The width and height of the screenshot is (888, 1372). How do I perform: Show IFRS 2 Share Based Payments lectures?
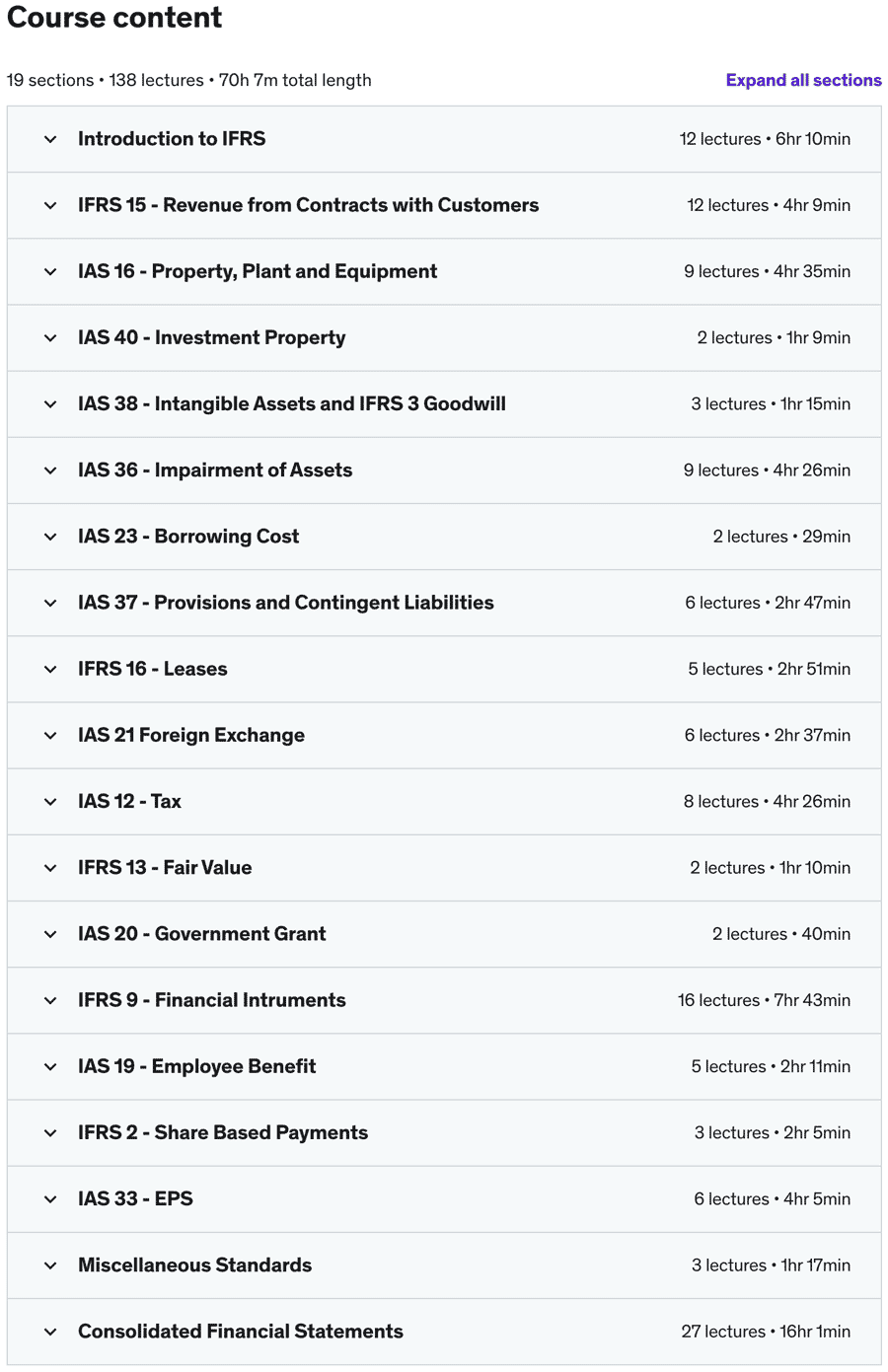222,1132
